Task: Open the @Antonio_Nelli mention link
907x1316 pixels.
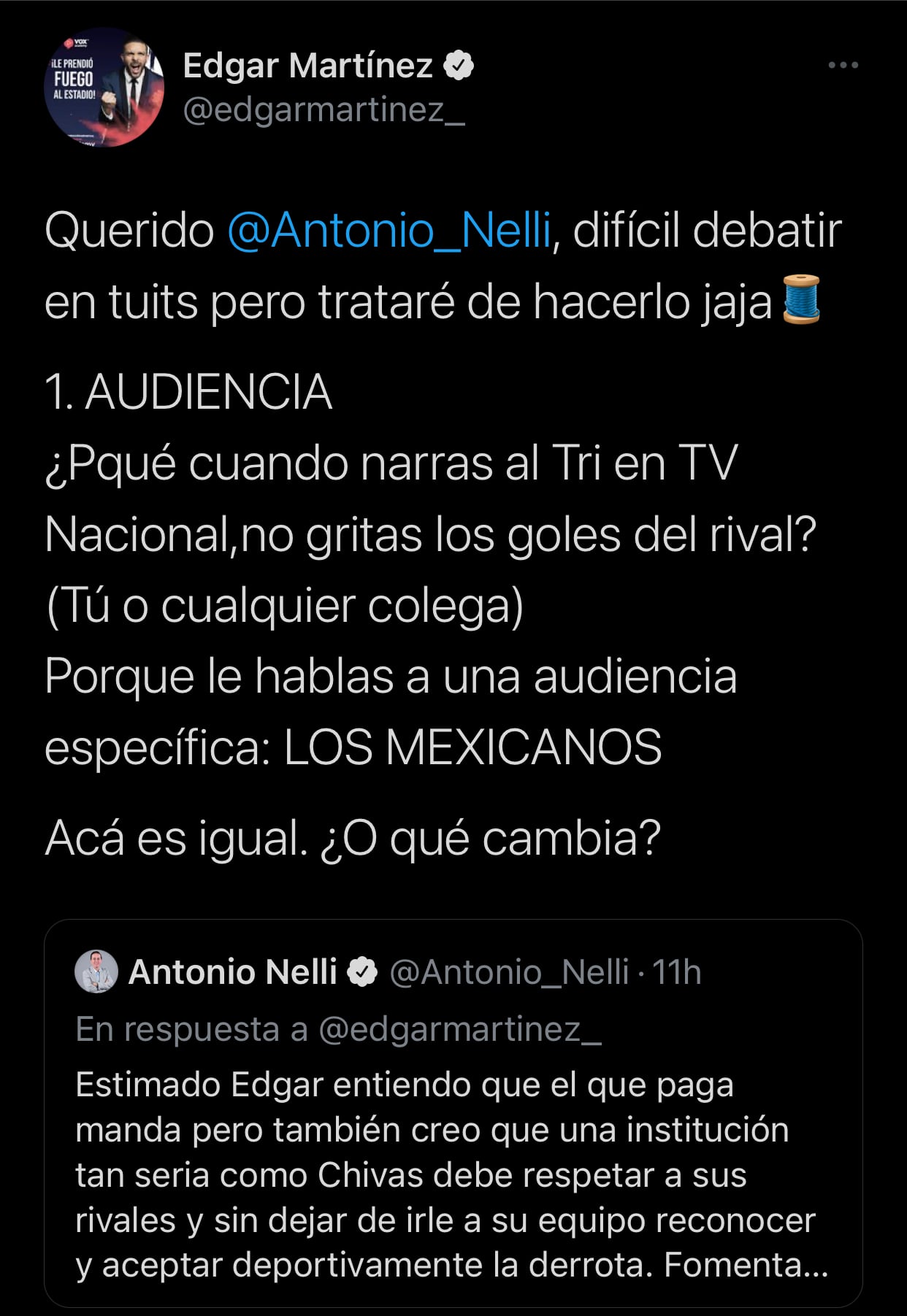Action: coord(389,231)
